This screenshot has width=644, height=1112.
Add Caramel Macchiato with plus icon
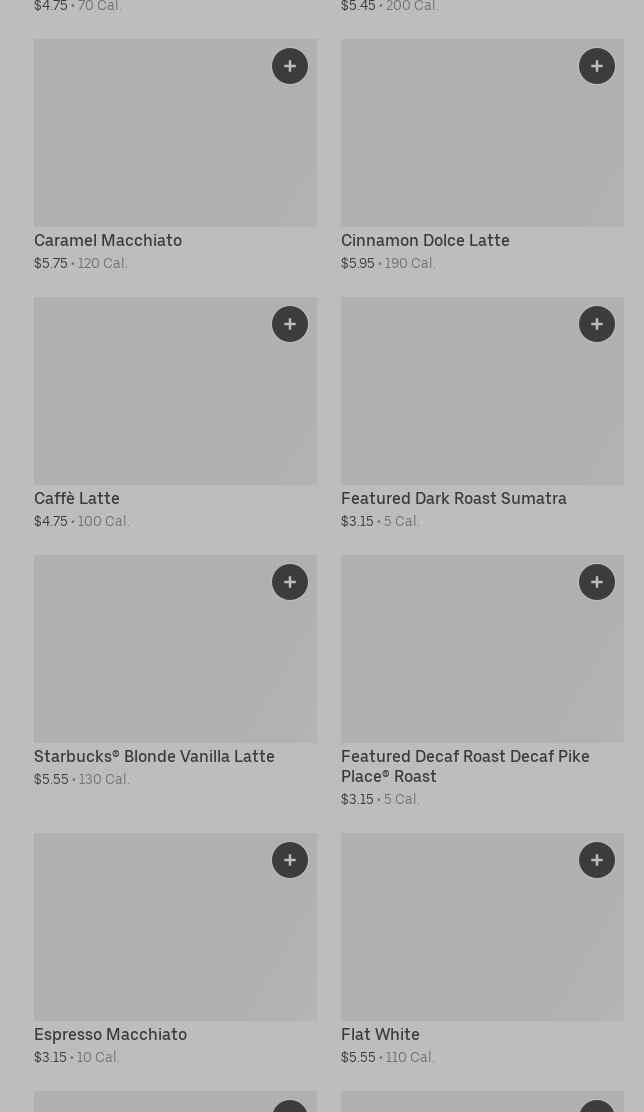[290, 66]
